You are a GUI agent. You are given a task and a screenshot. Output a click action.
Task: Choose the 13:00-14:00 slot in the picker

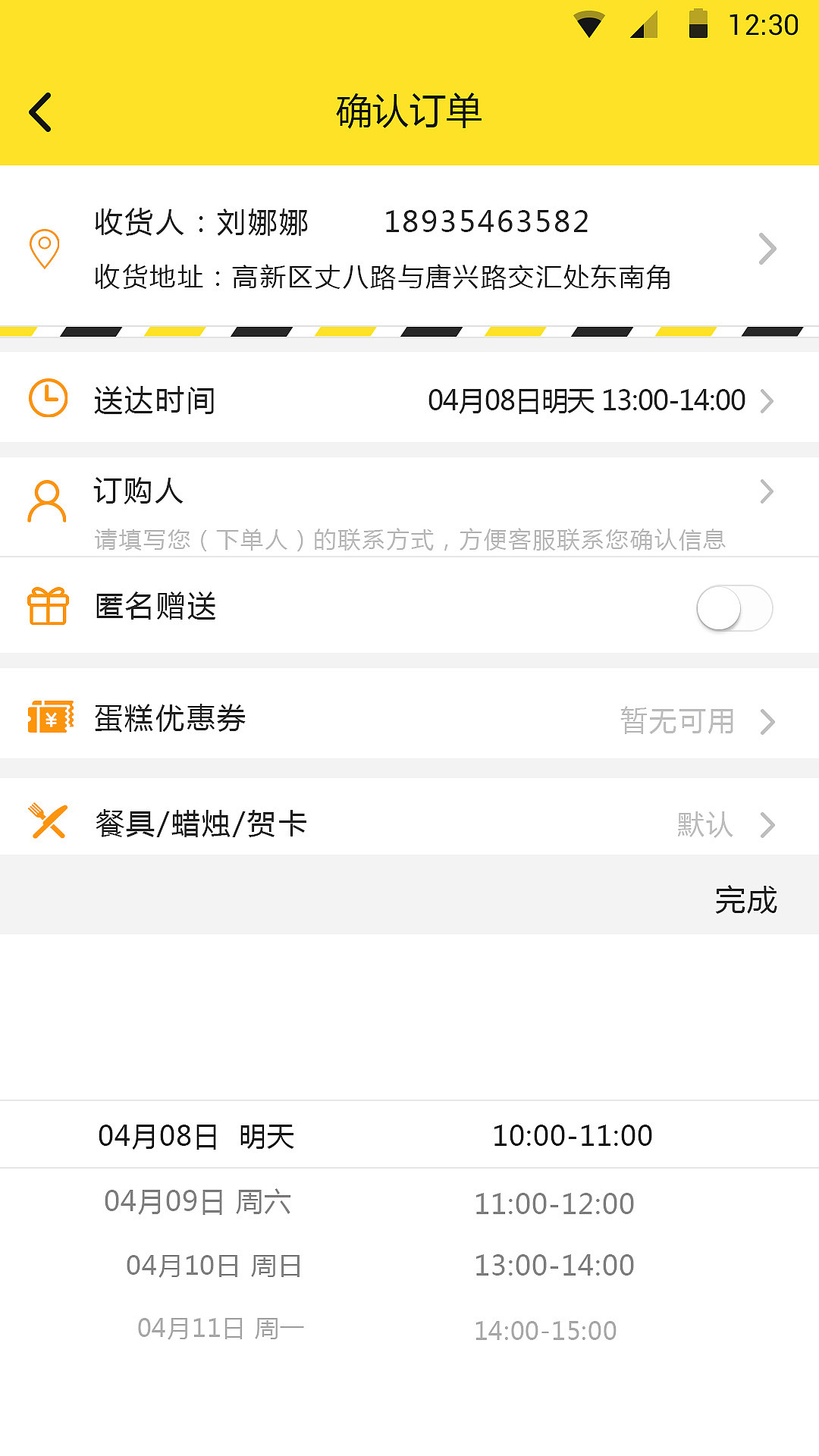coord(554,1266)
